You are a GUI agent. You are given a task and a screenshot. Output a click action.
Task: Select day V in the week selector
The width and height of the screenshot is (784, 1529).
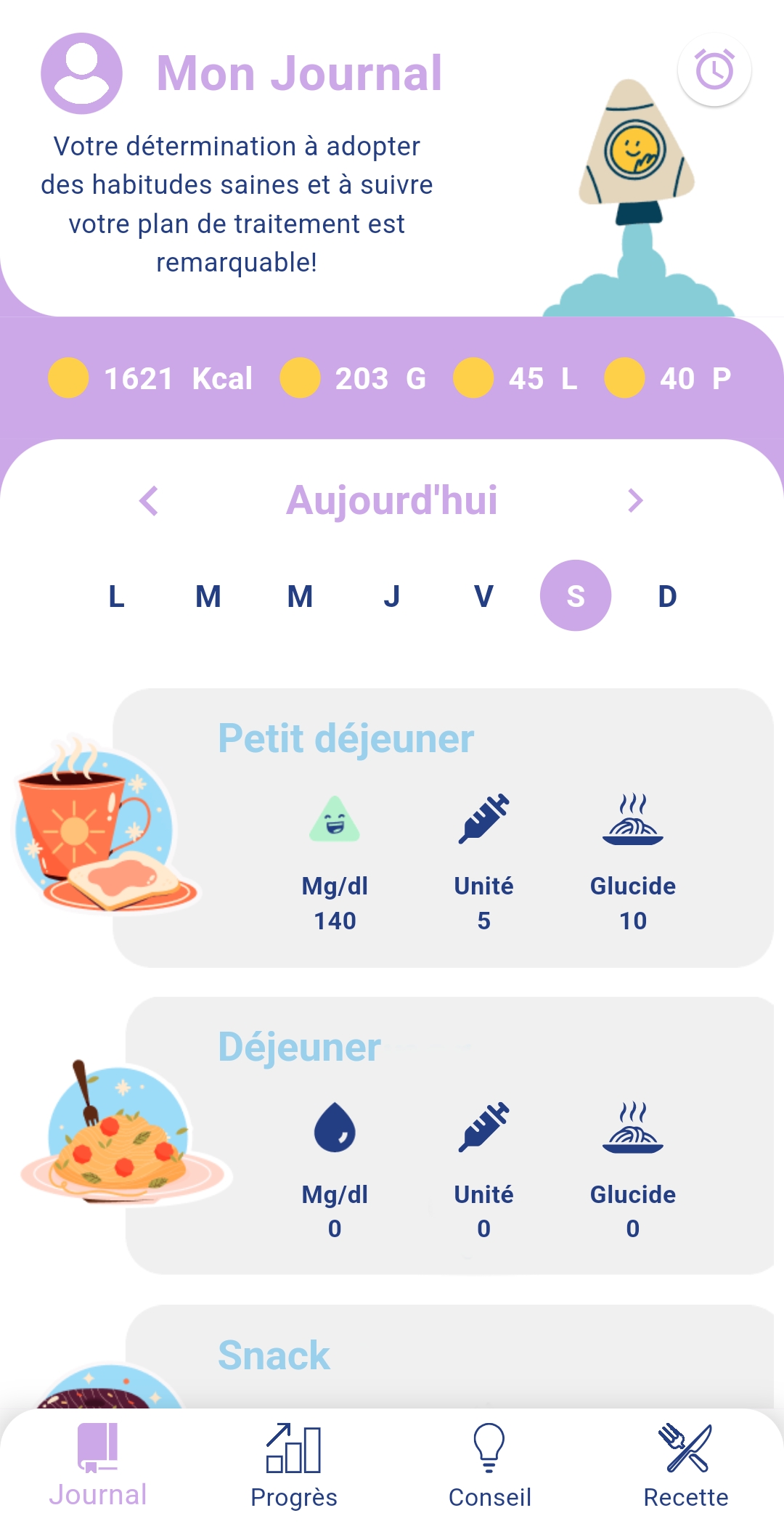coord(483,595)
